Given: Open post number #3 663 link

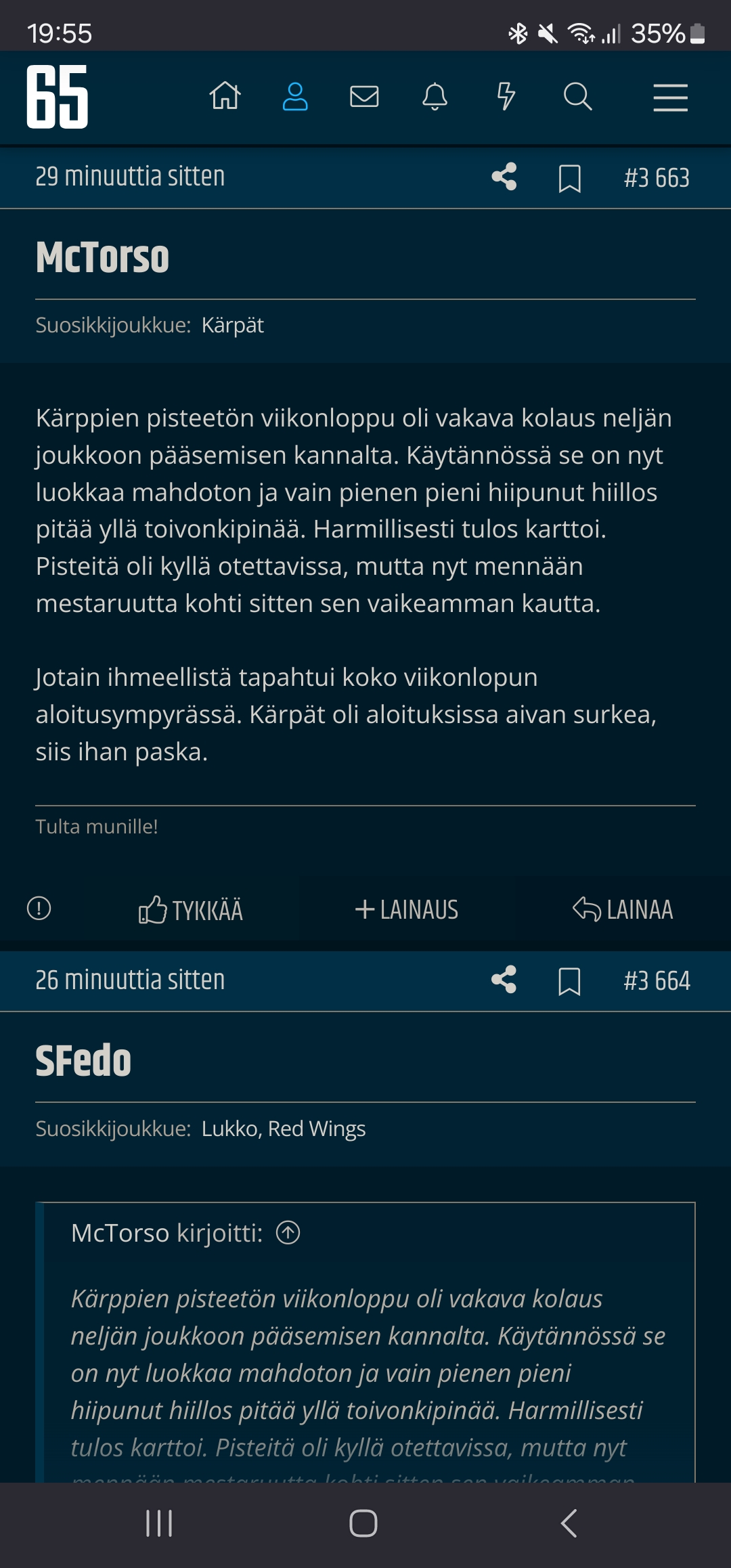Looking at the screenshot, I should (656, 178).
